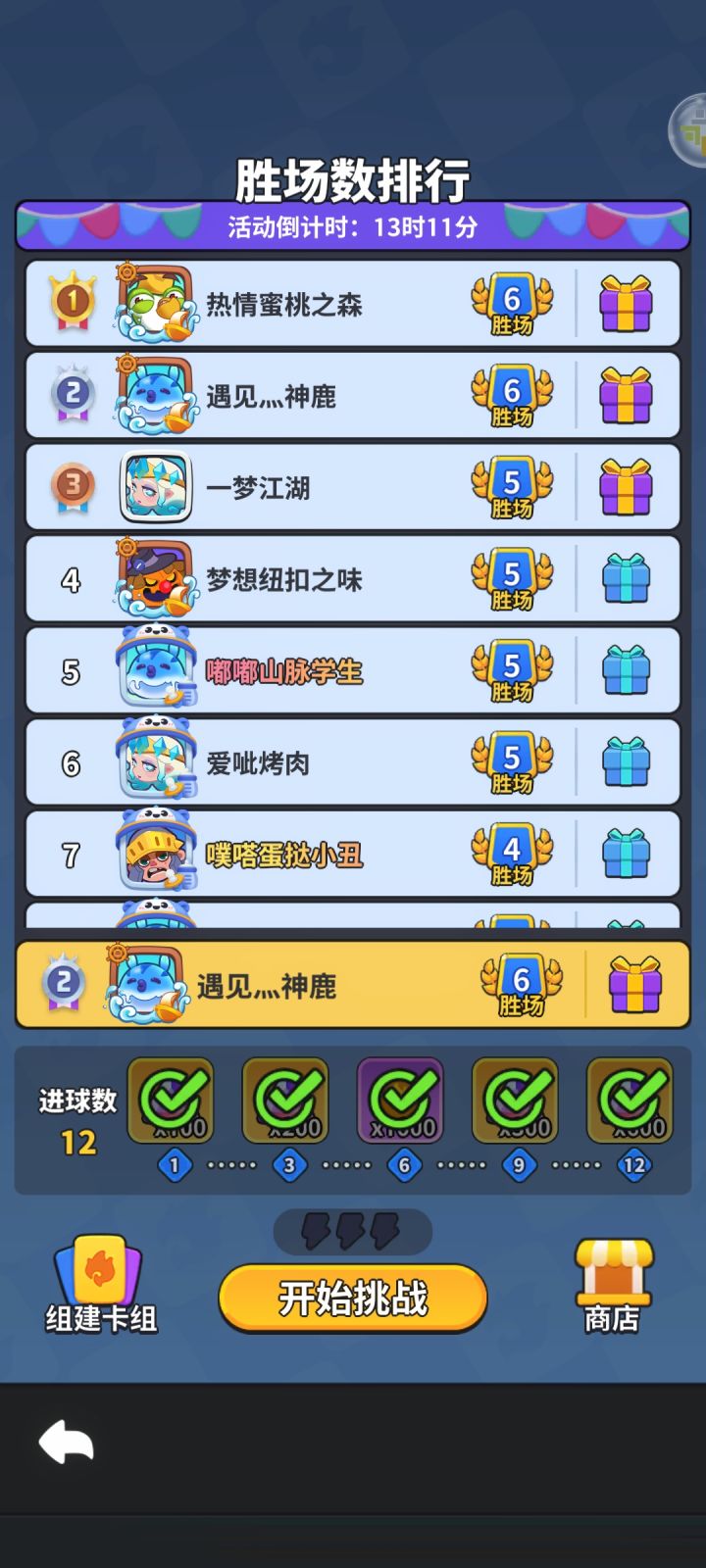Claim the blue gift beside 嘟嘟山脉学生
706x1568 pixels.
[x=629, y=669]
